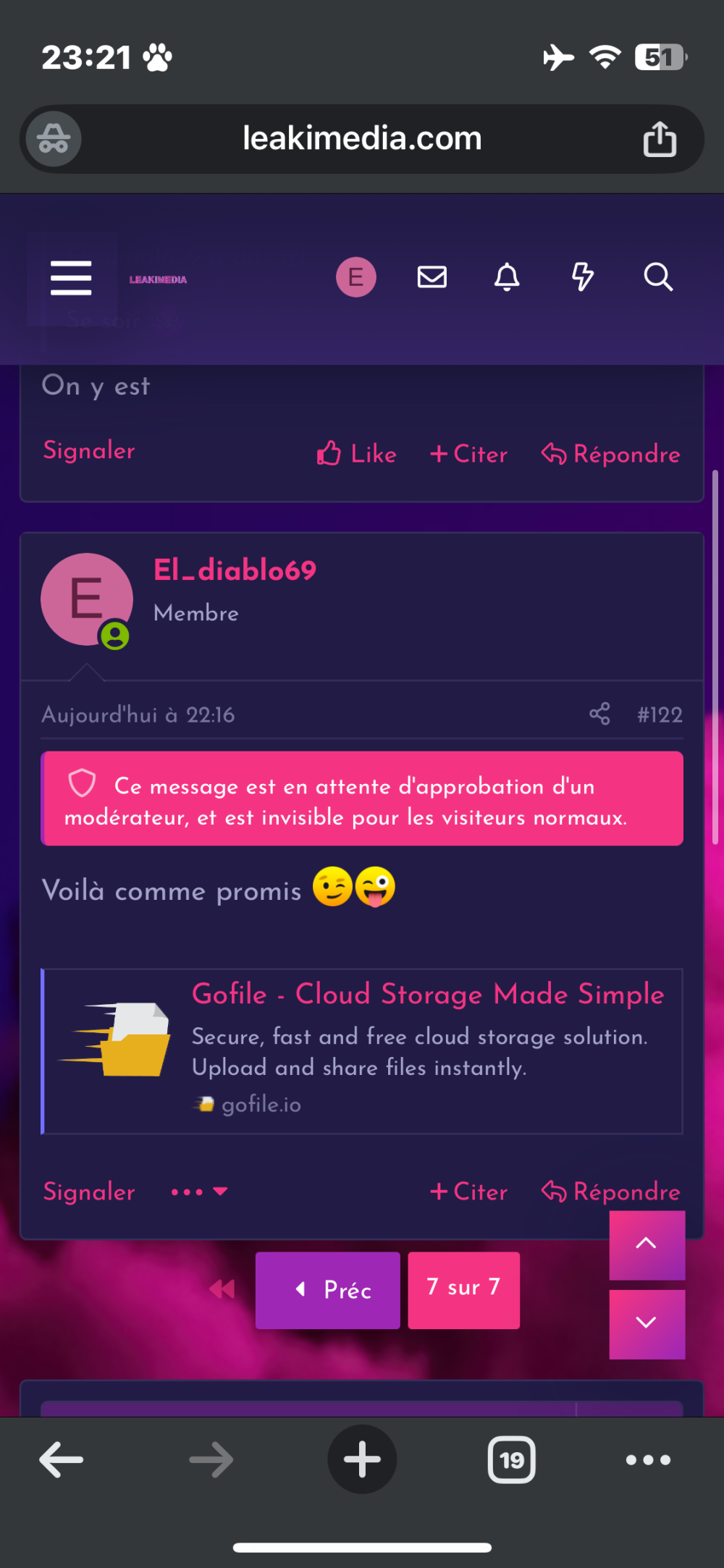Expand the three-dot options under post #122
The height and width of the screenshot is (1568, 724).
199,1192
